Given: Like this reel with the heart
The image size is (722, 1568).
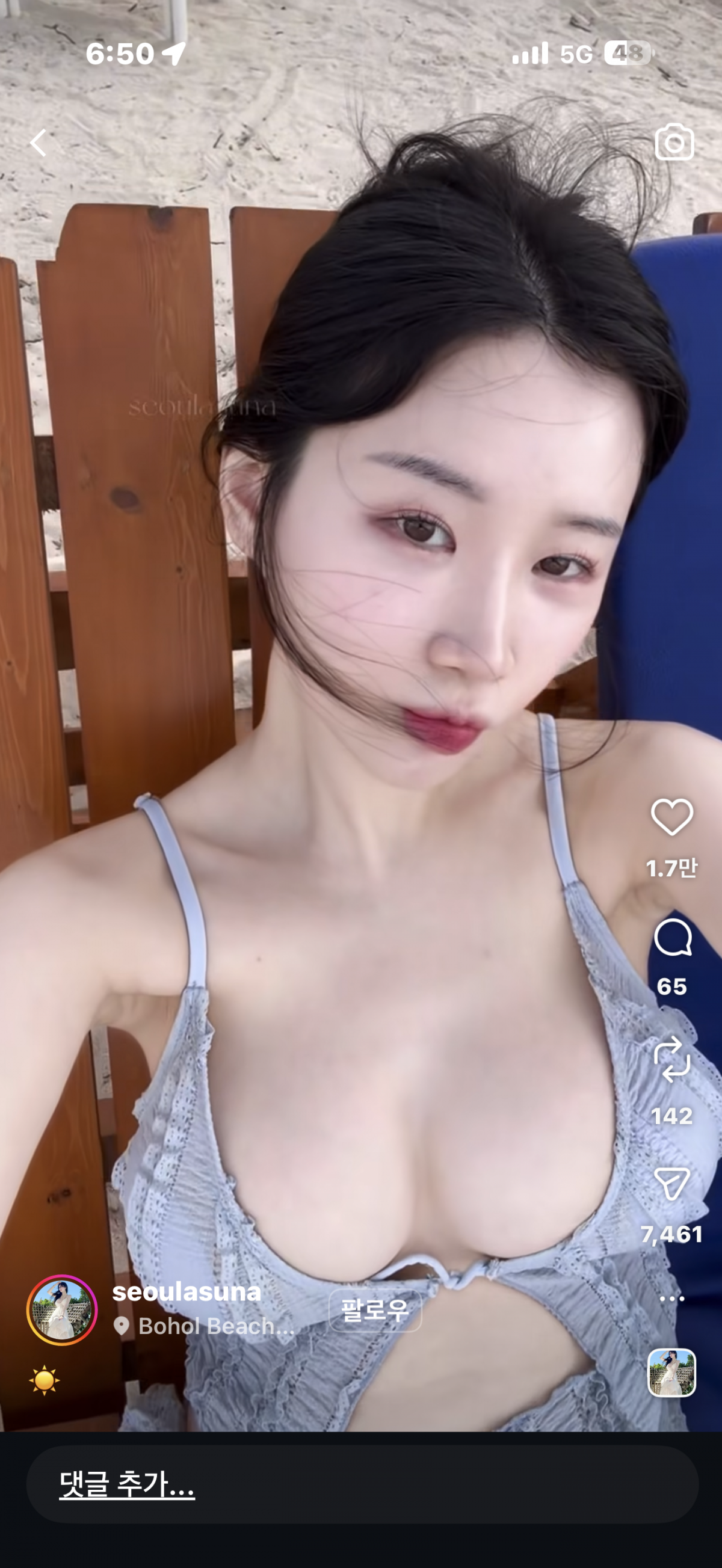Looking at the screenshot, I should [671, 817].
